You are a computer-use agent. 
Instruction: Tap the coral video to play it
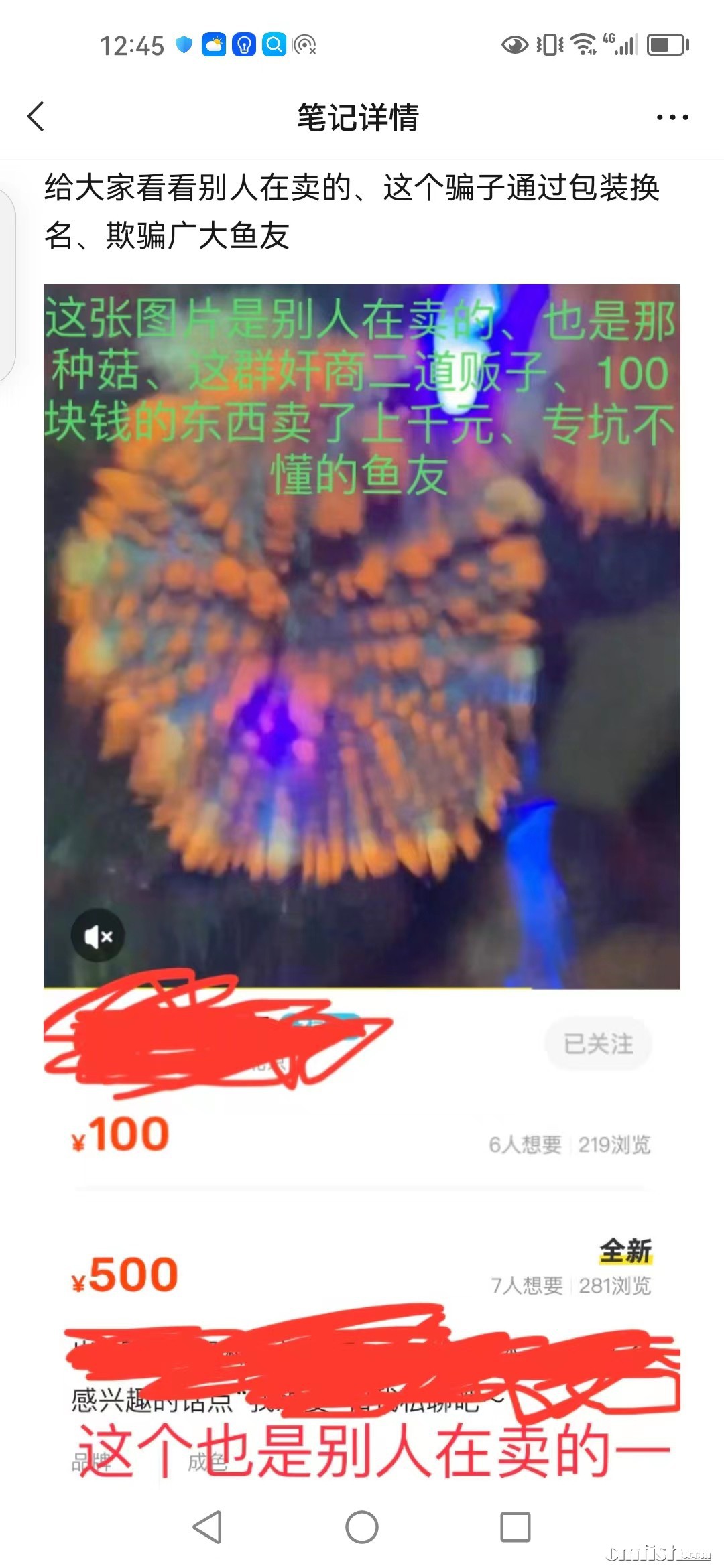point(362,637)
